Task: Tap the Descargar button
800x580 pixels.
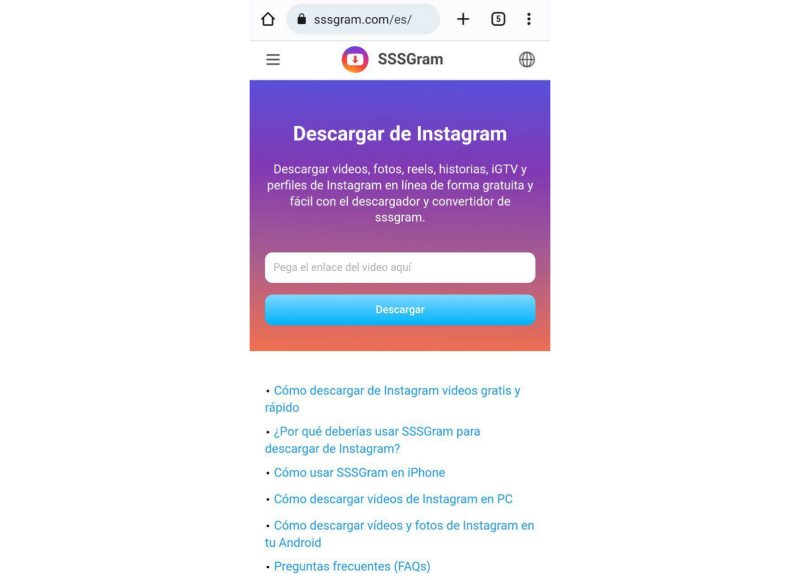Action: click(400, 310)
